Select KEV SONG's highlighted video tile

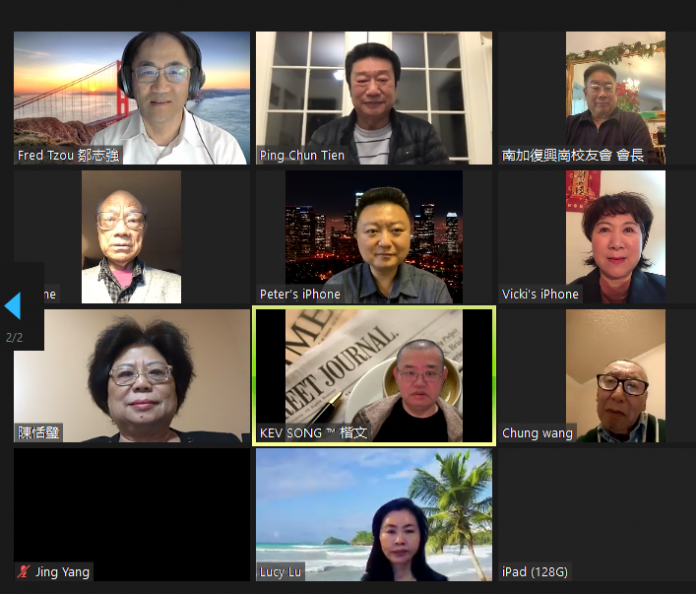pyautogui.click(x=373, y=375)
